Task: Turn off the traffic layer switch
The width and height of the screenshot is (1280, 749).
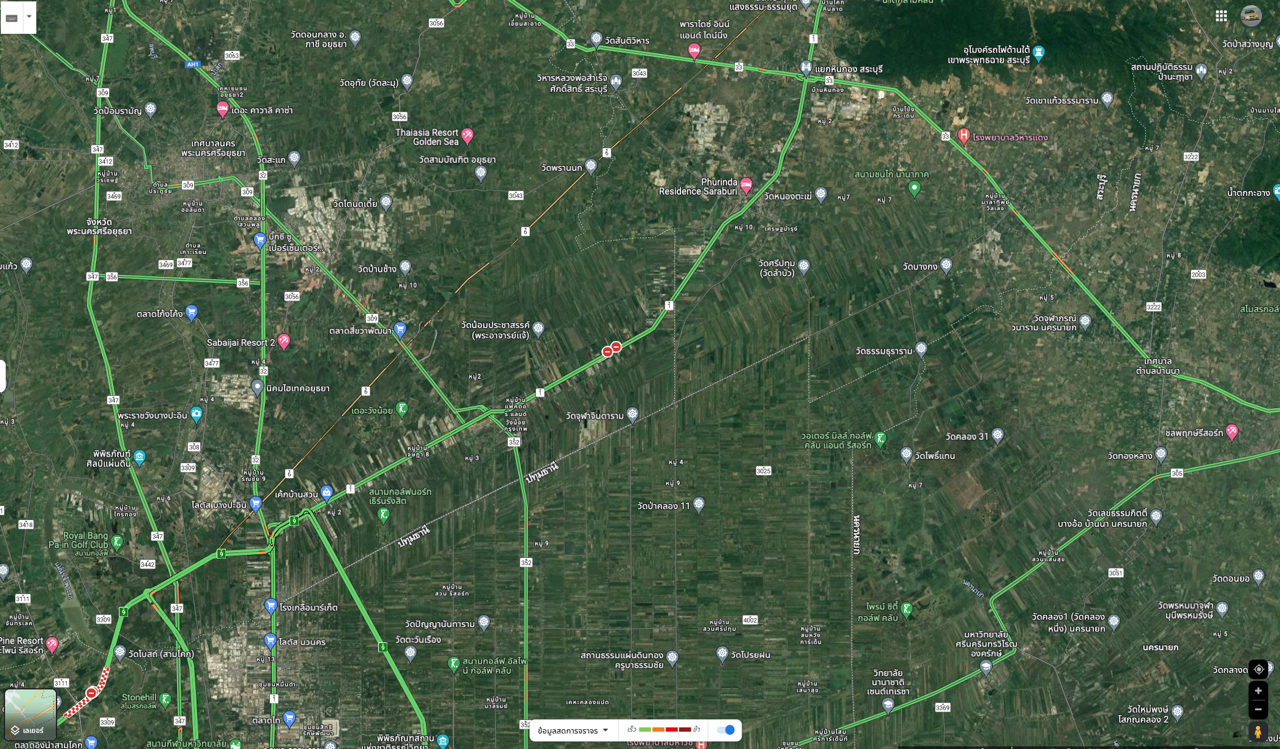Action: pyautogui.click(x=727, y=730)
